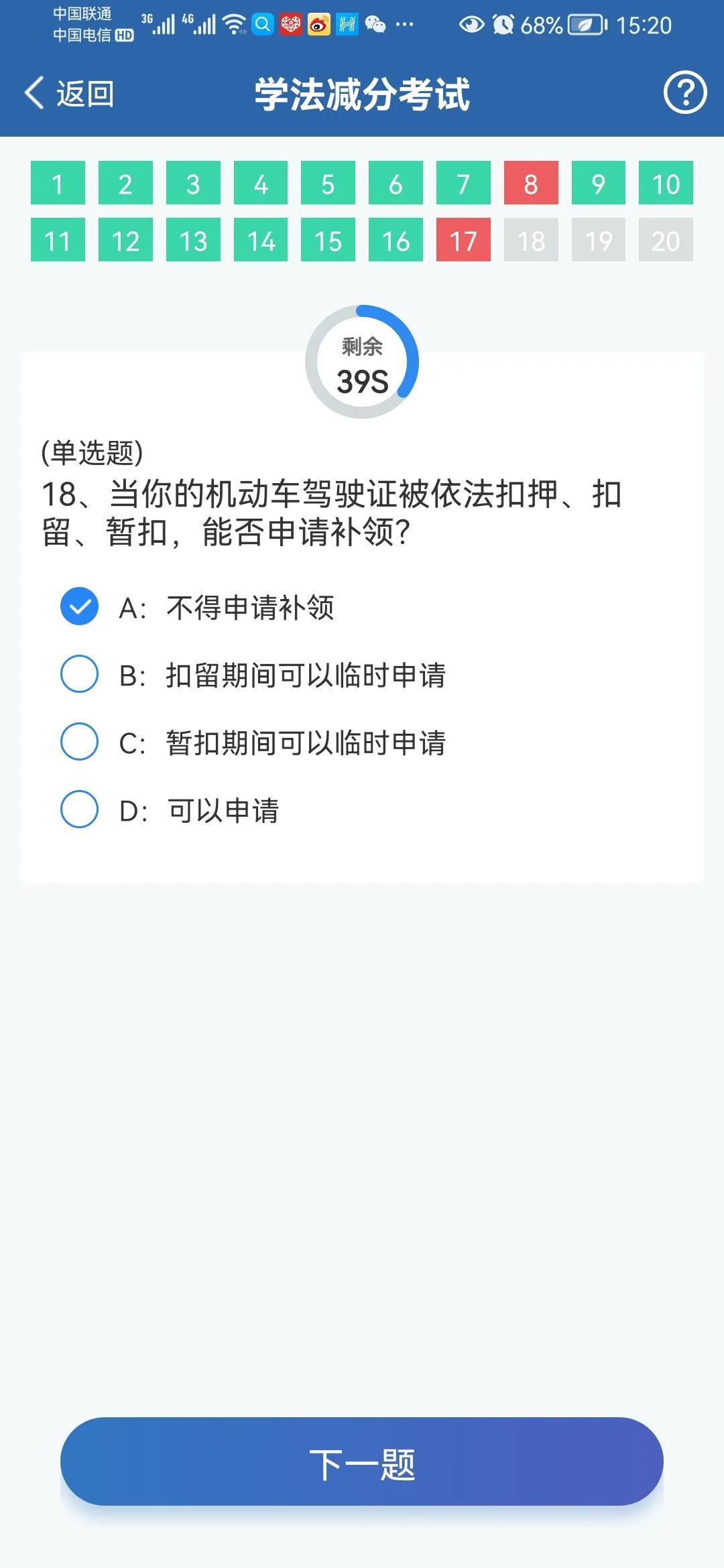Go to question 5
724x1568 pixels.
328,183
